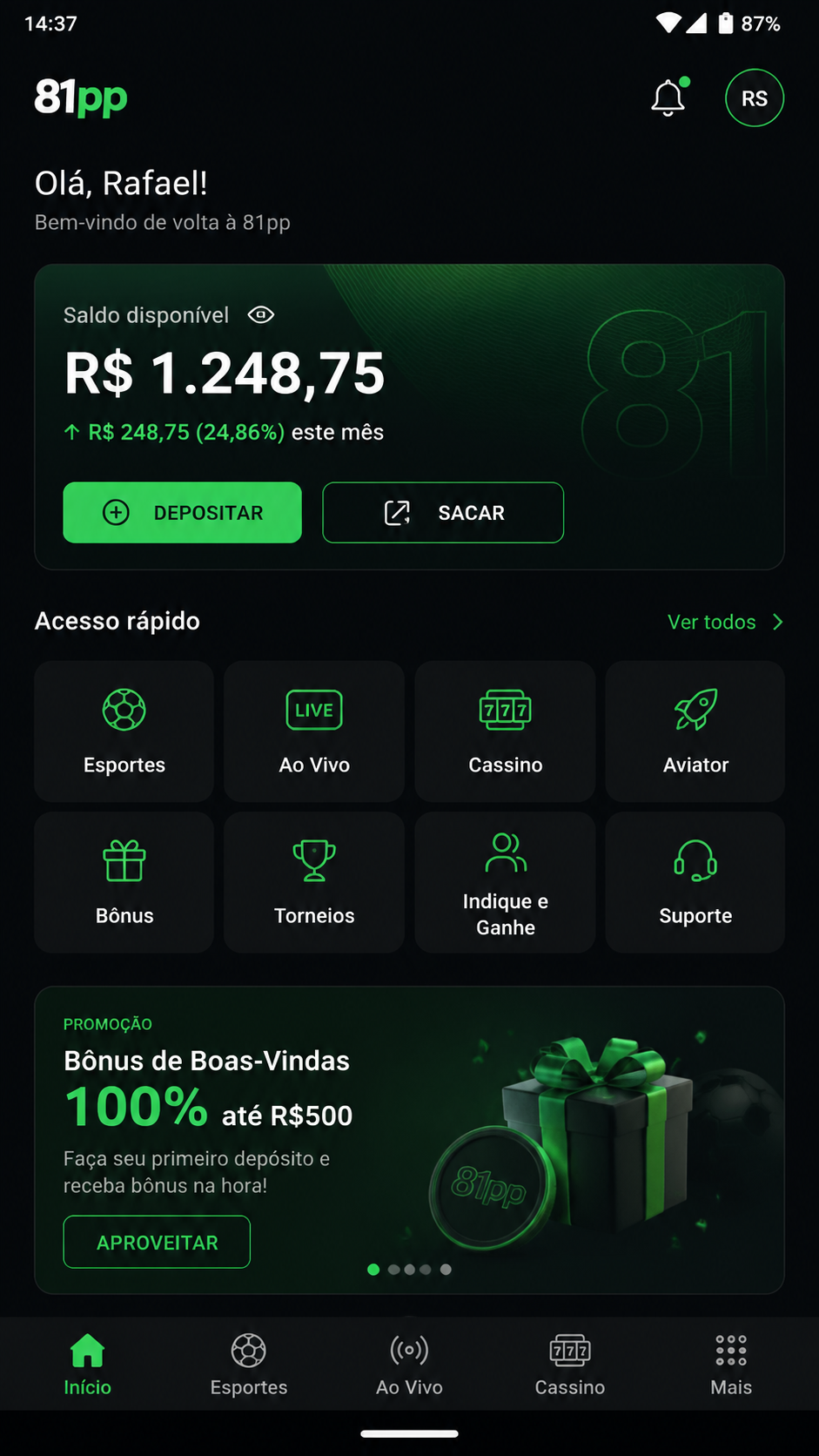The width and height of the screenshot is (819, 1456).
Task: Switch to the Cassino bottom tab
Action: (570, 1365)
